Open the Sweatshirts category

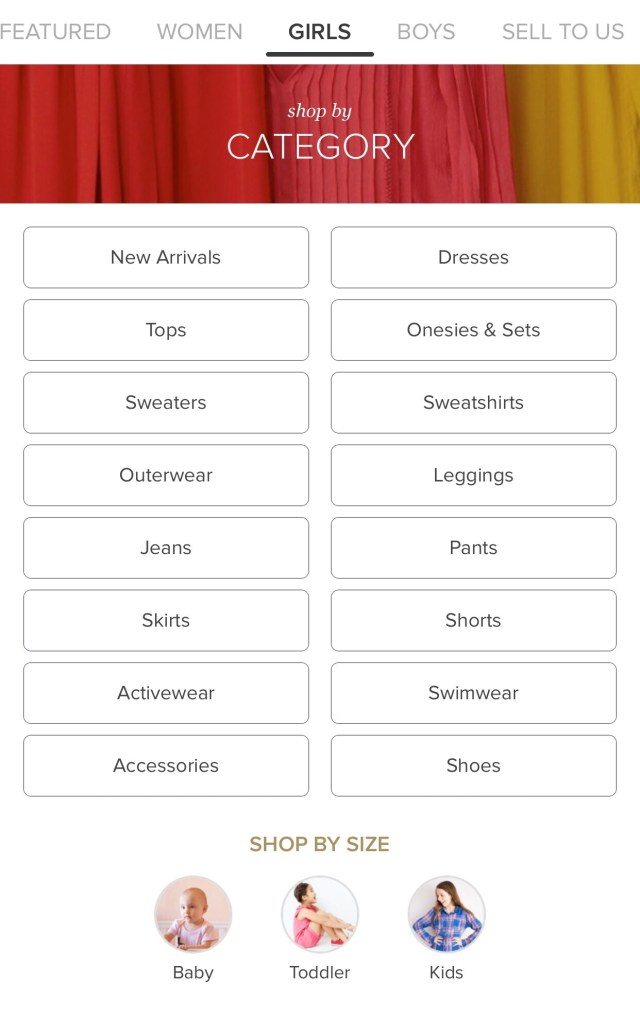[473, 403]
